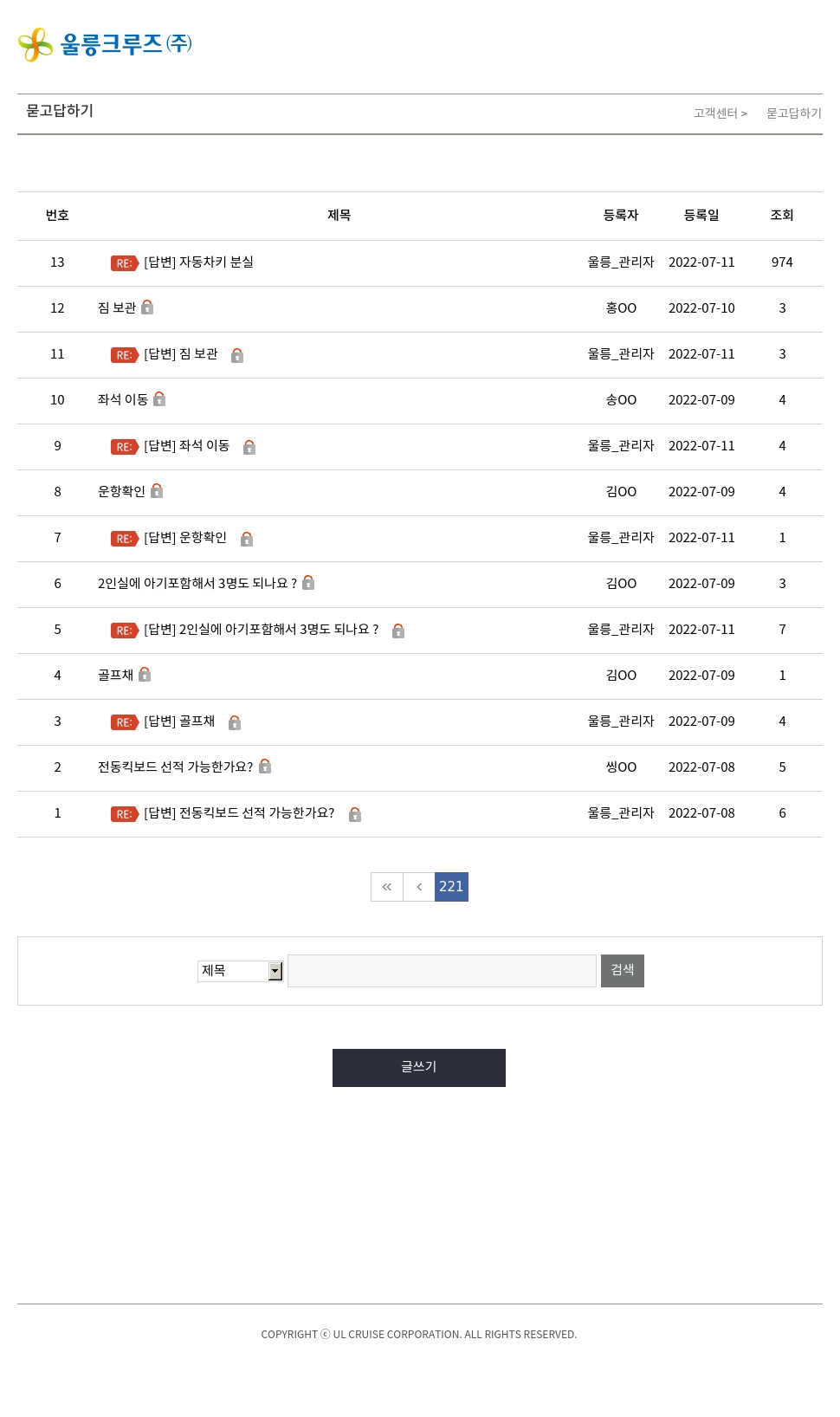Screen dimensions: 840x1417
Task: Select page 221 in pagination
Action: point(451,887)
